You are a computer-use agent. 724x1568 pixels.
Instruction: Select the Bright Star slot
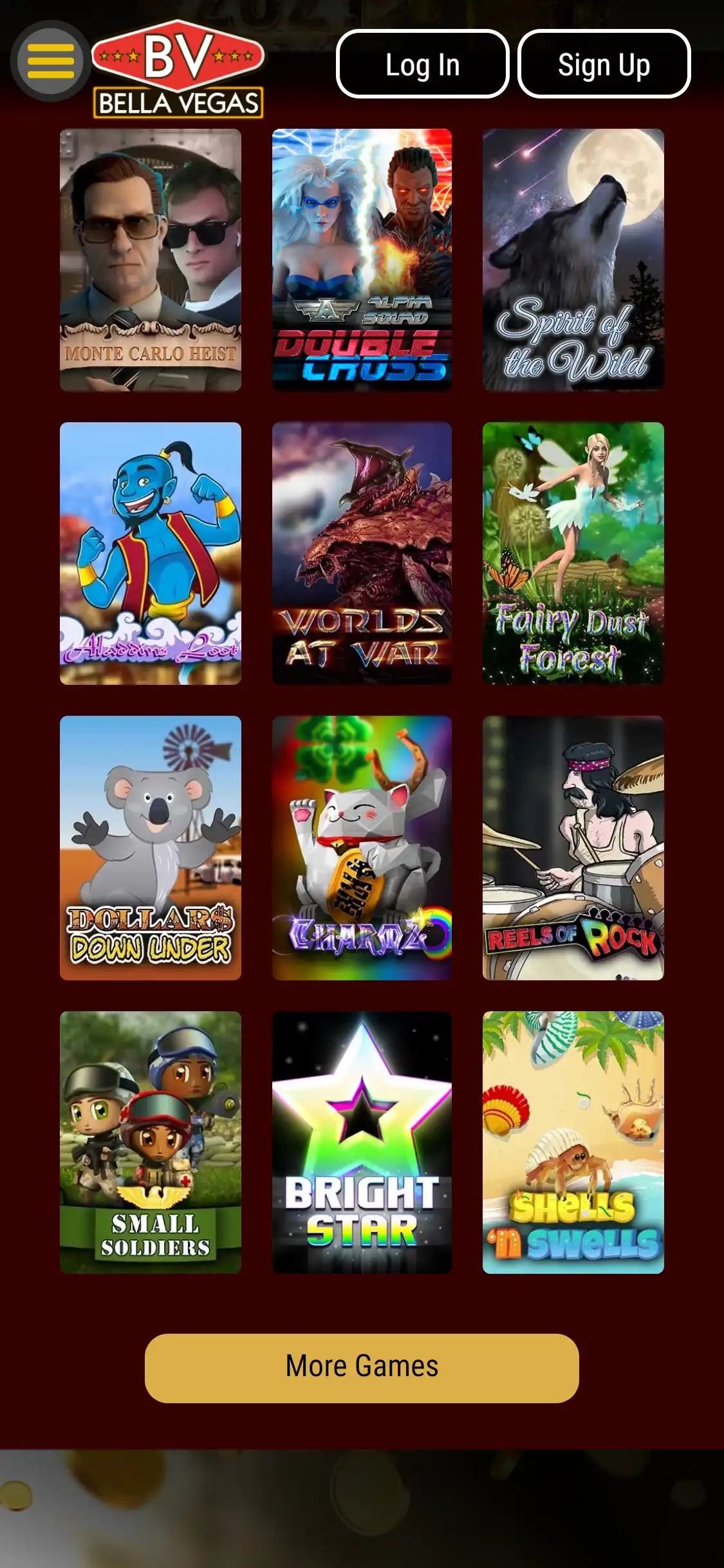(362, 1142)
